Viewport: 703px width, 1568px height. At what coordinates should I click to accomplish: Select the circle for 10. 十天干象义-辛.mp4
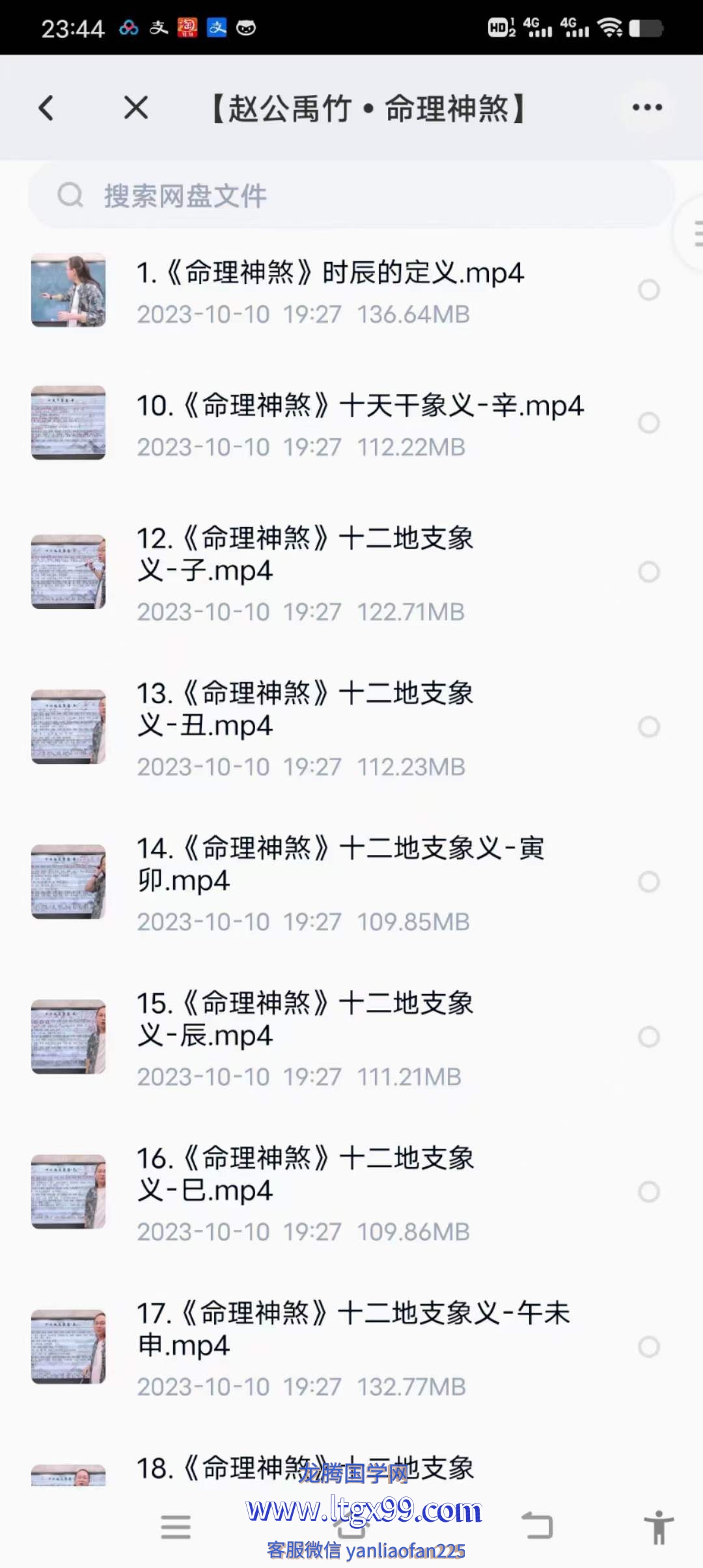coord(648,423)
